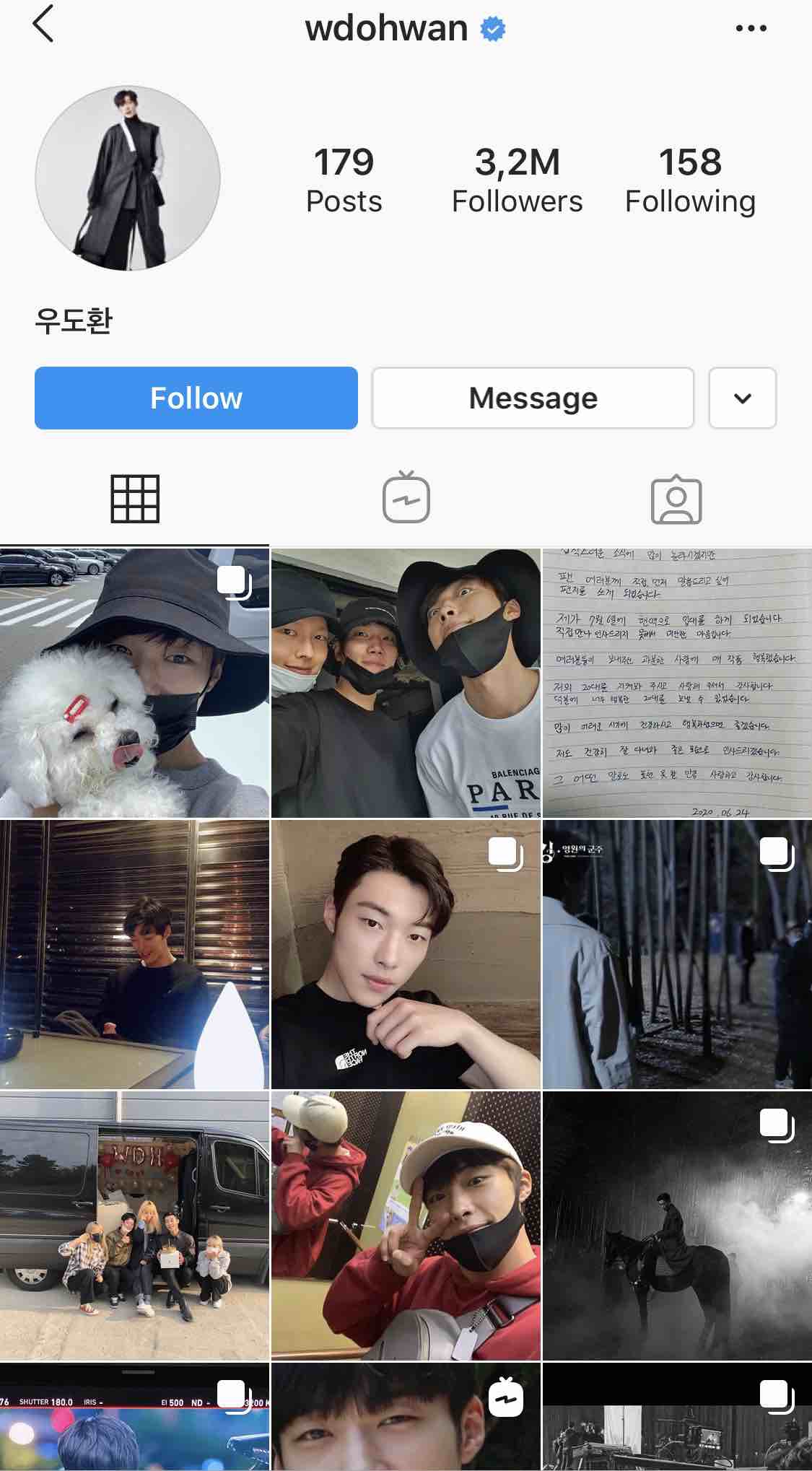Image resolution: width=812 pixels, height=1471 pixels.
Task: View the profile picture
Action: [128, 178]
